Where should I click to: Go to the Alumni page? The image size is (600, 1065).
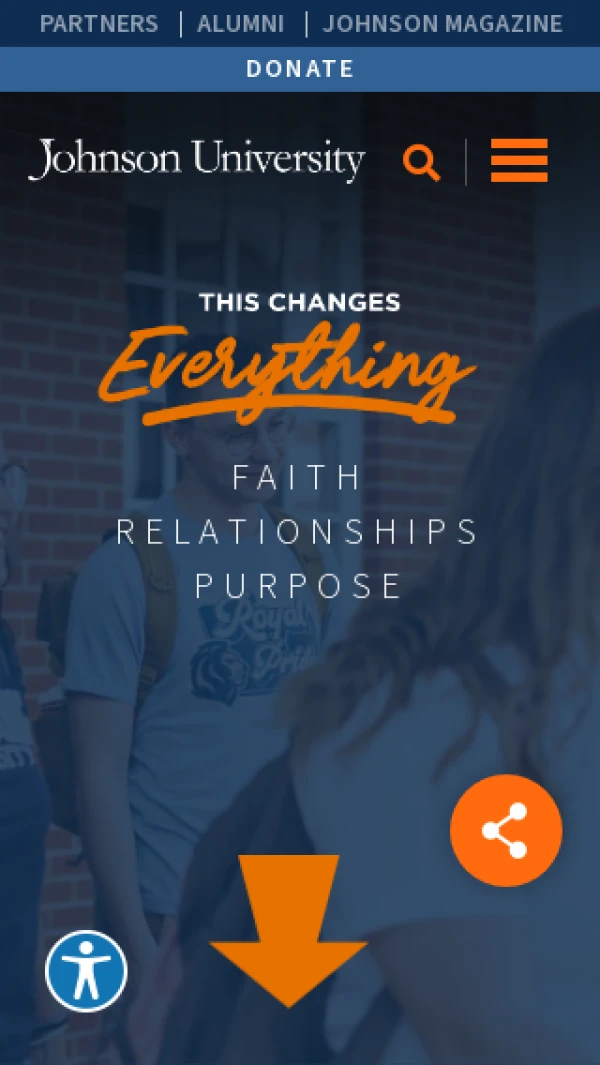coord(241,24)
